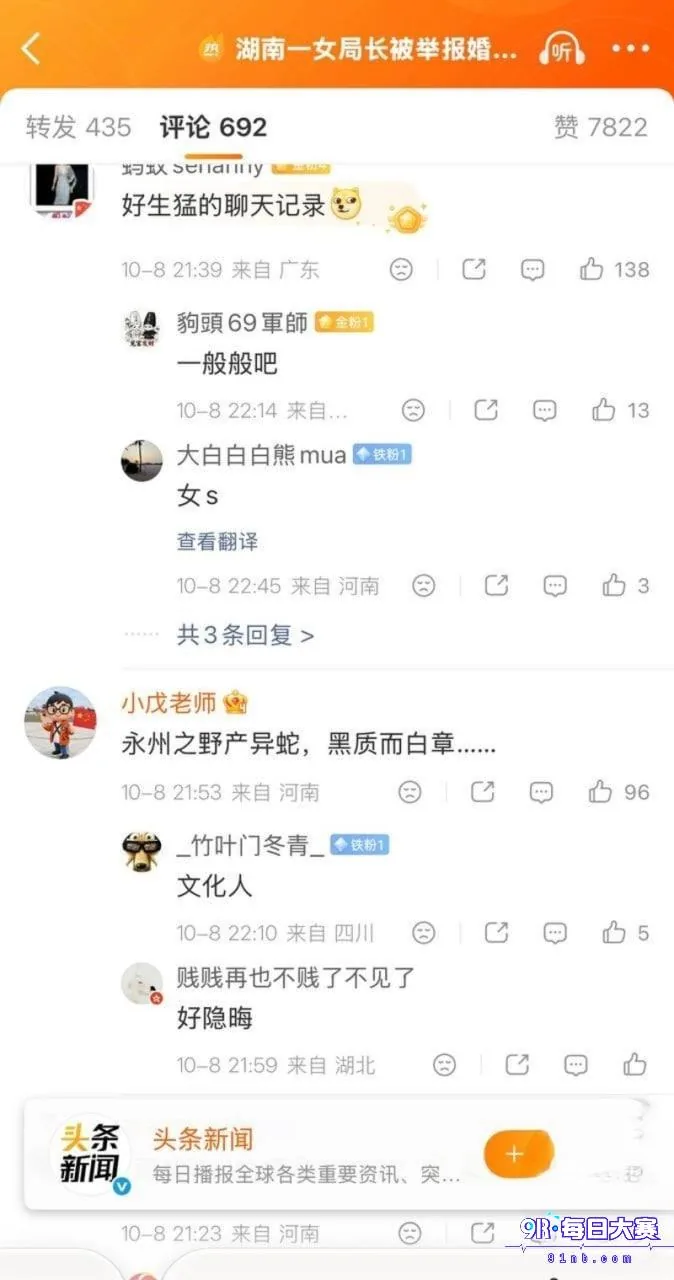This screenshot has height=1280, width=674.
Task: Share the comment by 狗頭69軍師
Action: point(486,410)
